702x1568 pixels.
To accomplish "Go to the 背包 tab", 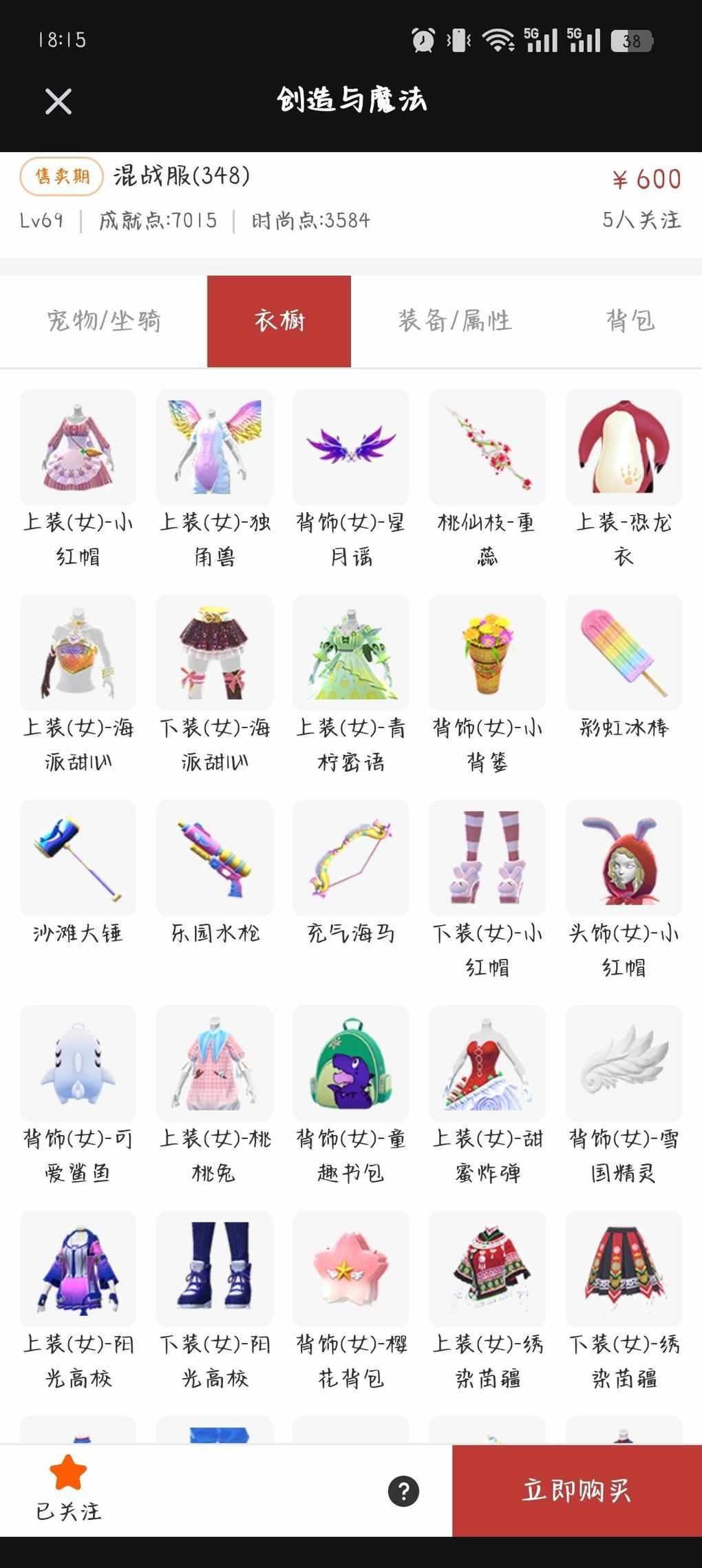I will click(630, 321).
